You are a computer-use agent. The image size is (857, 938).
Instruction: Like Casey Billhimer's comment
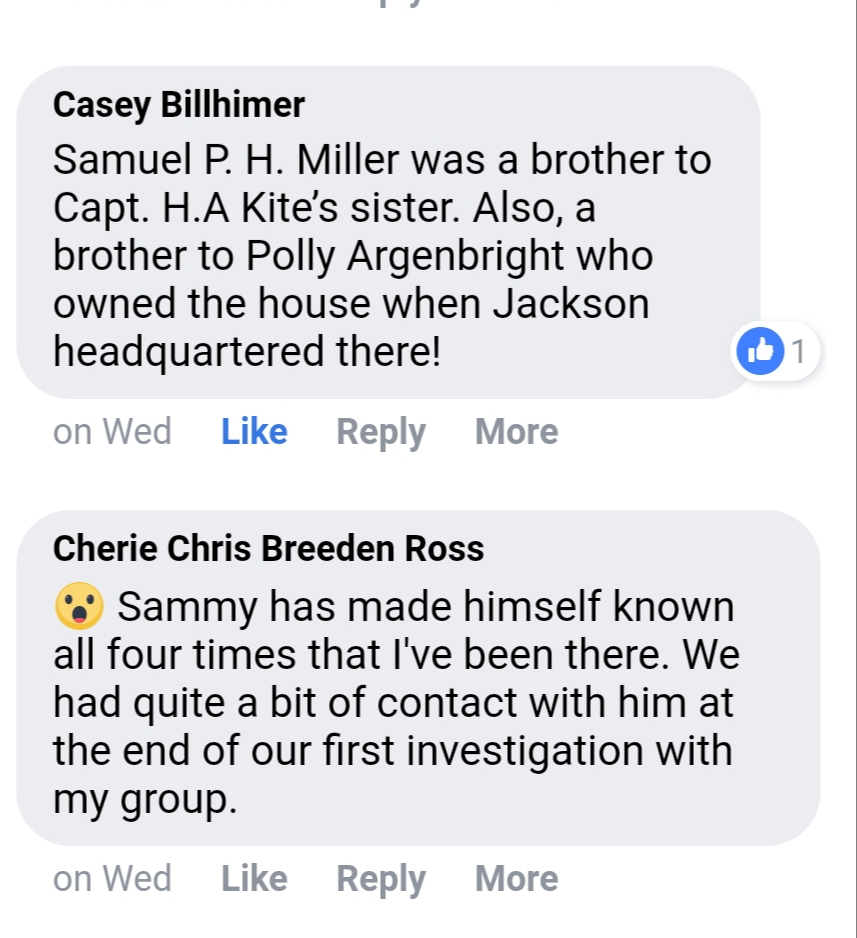click(x=254, y=432)
